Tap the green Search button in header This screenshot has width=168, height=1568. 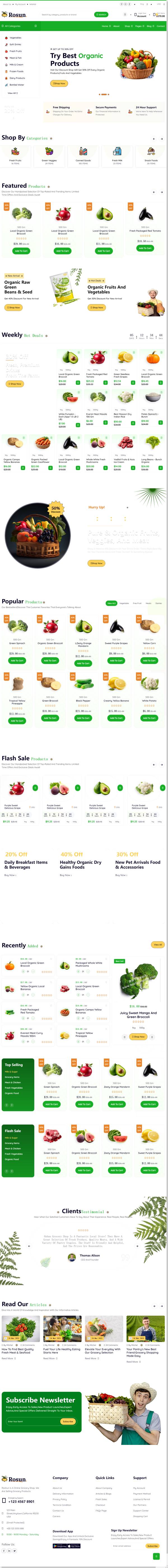[x=101, y=15]
